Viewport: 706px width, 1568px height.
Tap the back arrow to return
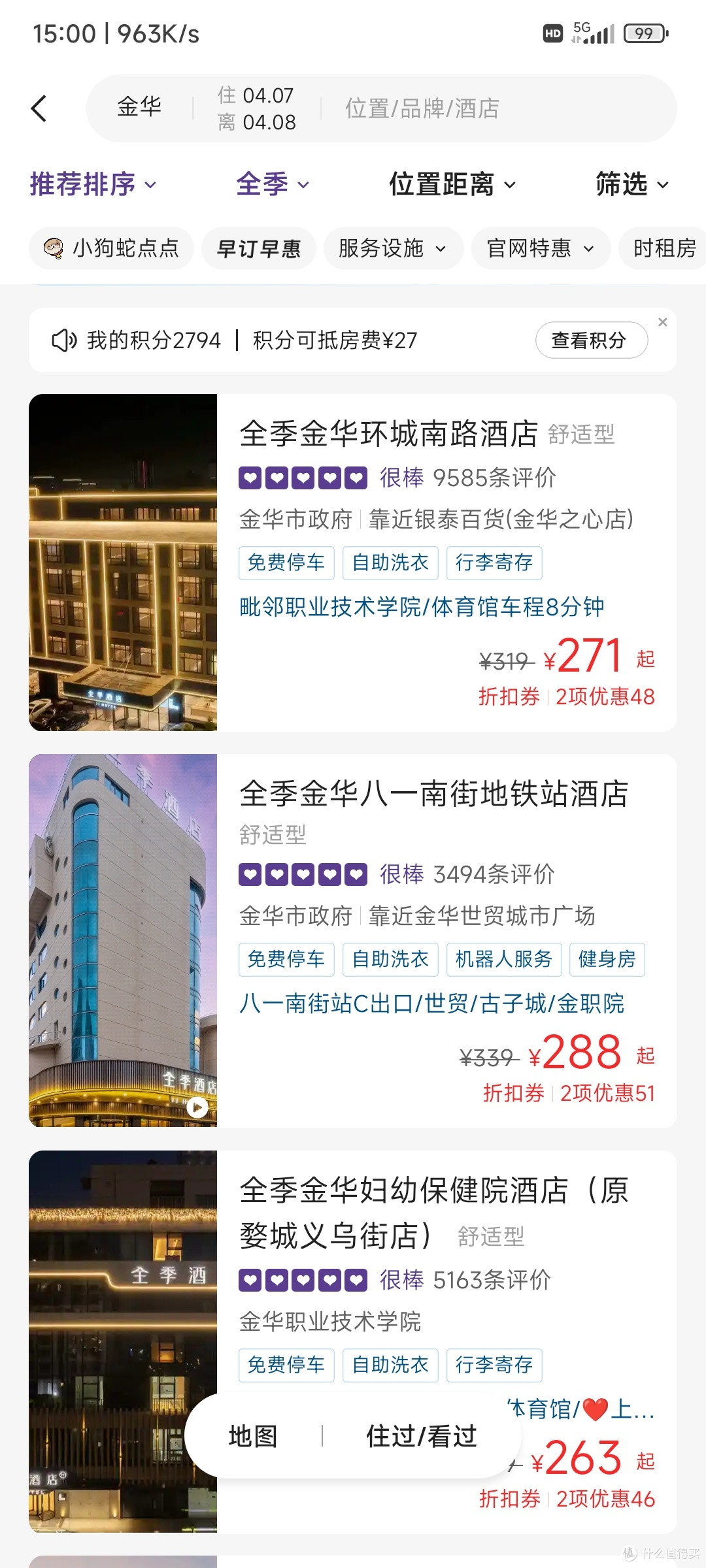tap(39, 108)
